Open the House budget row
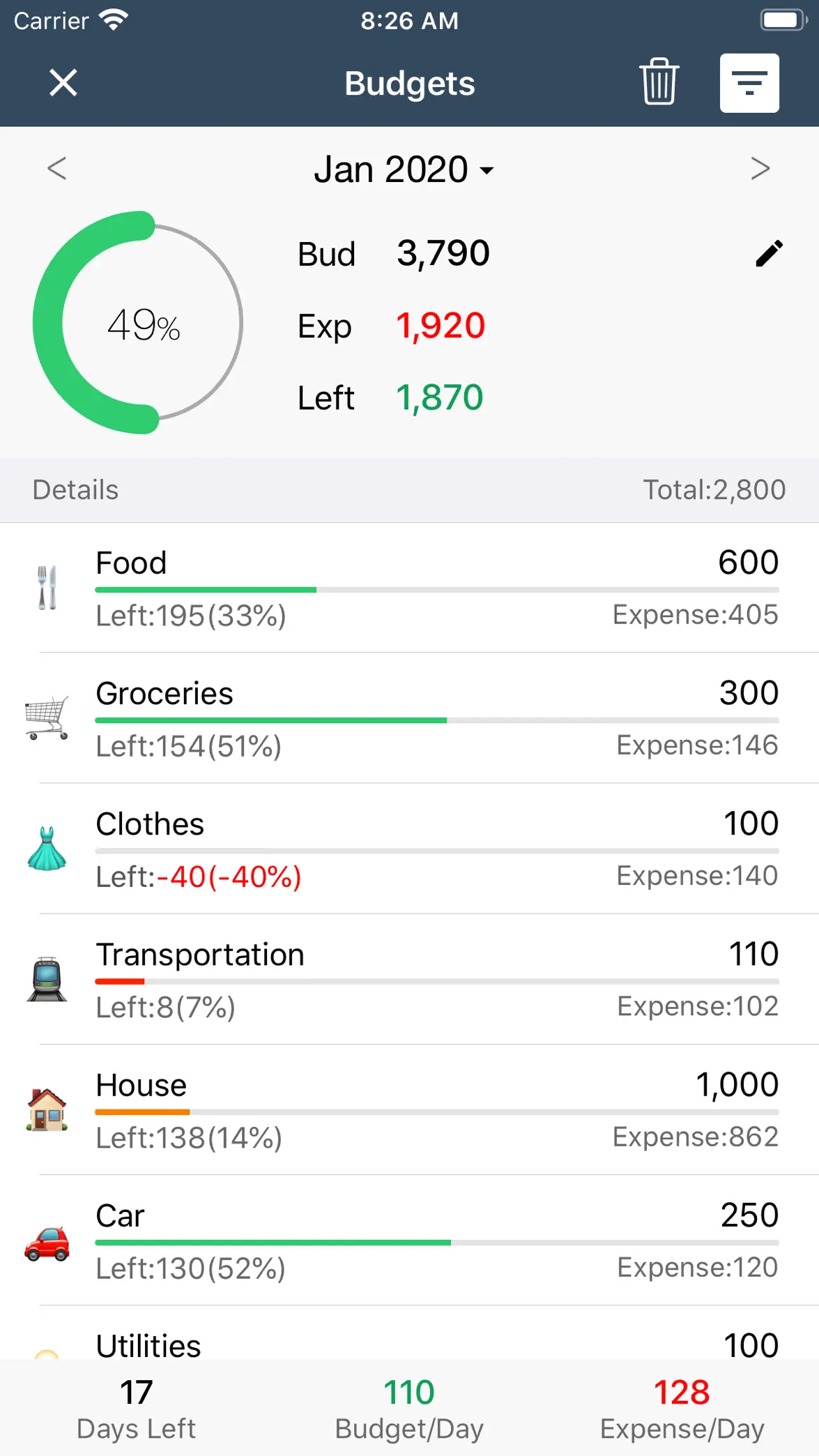 [x=410, y=1109]
